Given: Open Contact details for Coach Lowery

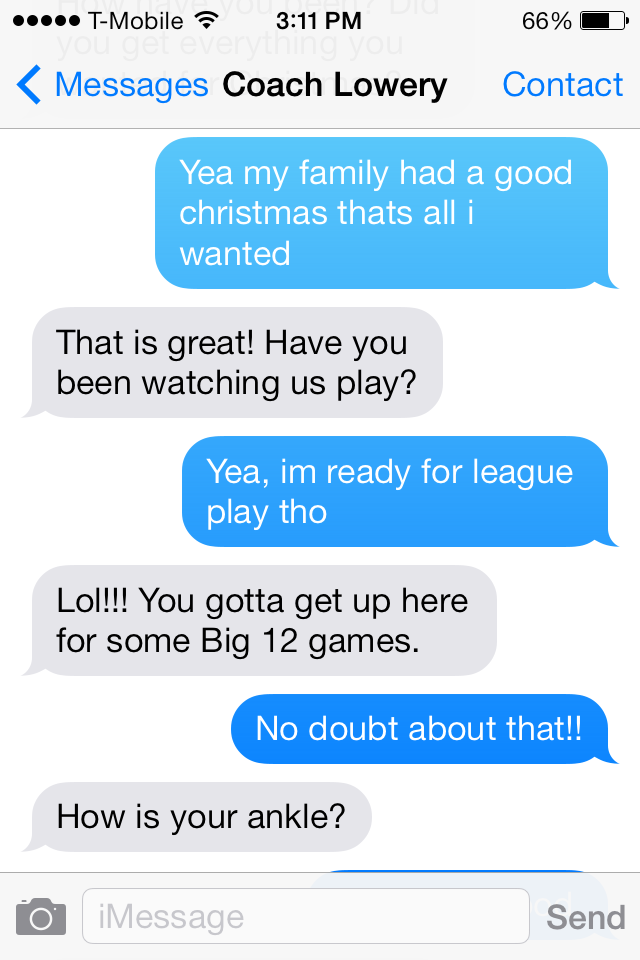Looking at the screenshot, I should [x=562, y=84].
